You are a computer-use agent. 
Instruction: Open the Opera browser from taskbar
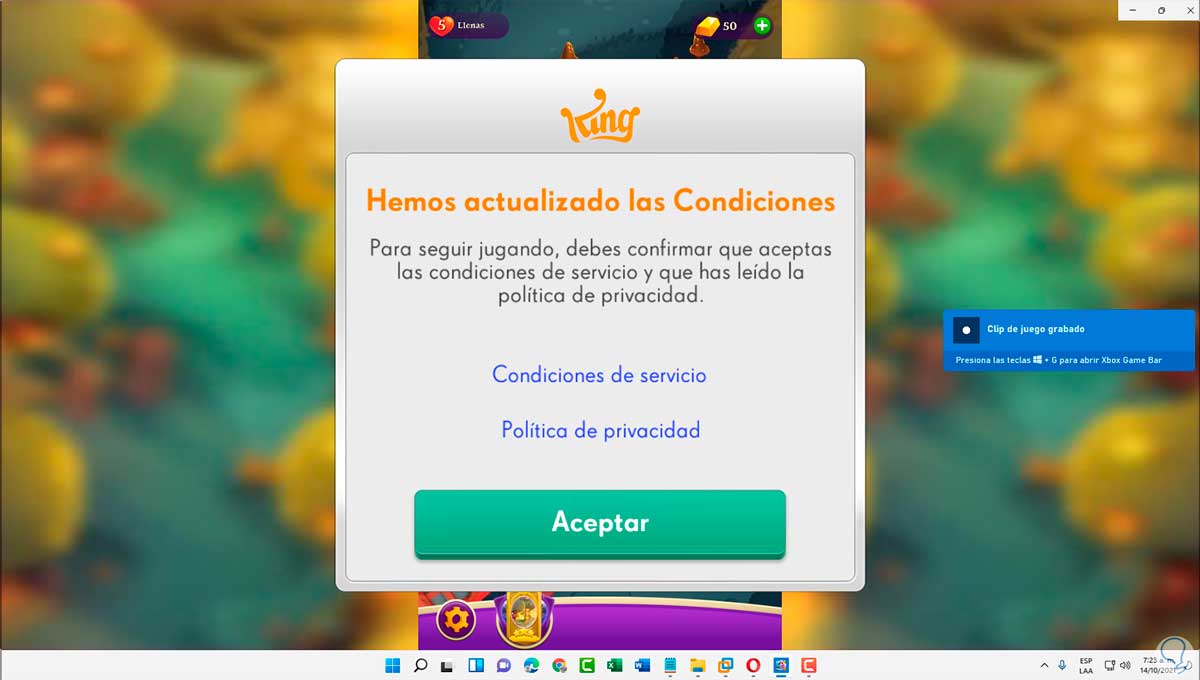click(x=753, y=665)
